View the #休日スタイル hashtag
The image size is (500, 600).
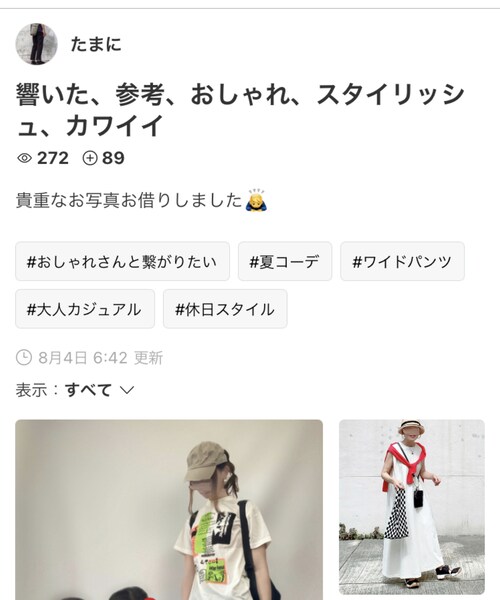pos(225,309)
